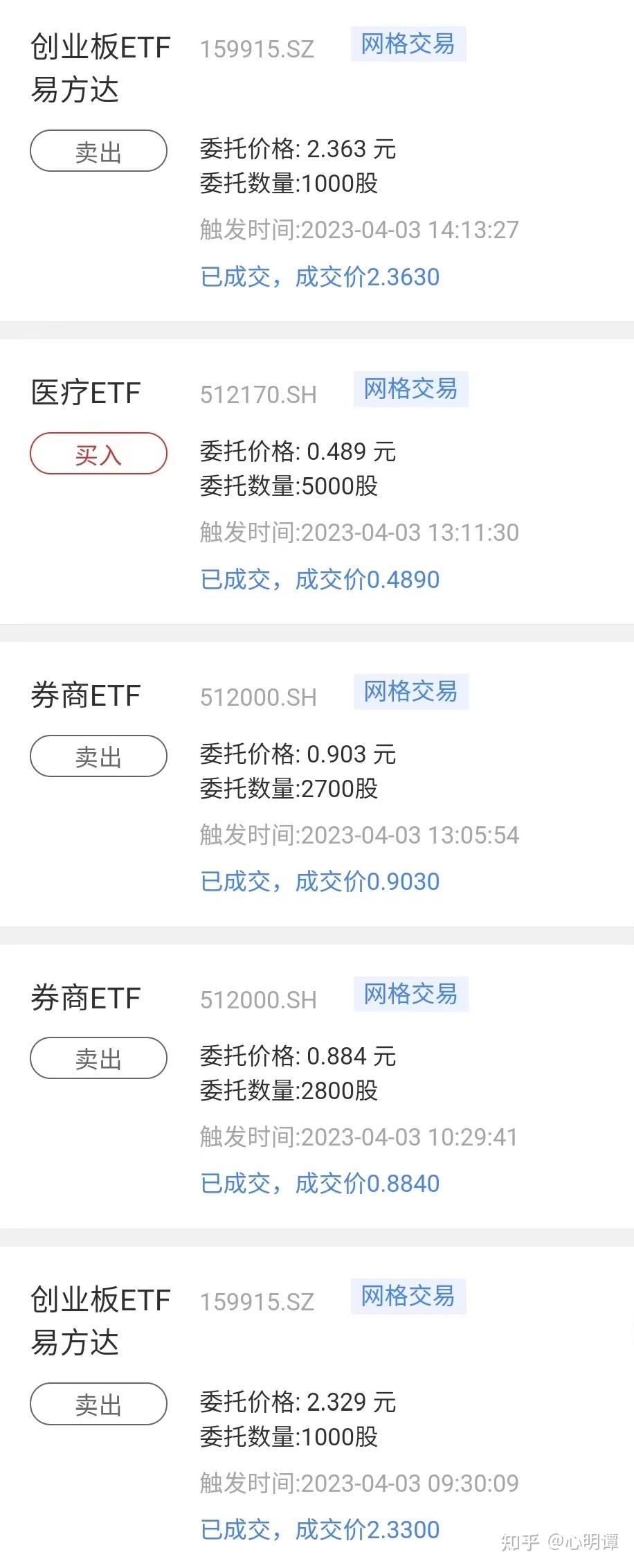Tap the 网格交易 tag beside 医疗ETF

pyautogui.click(x=410, y=390)
